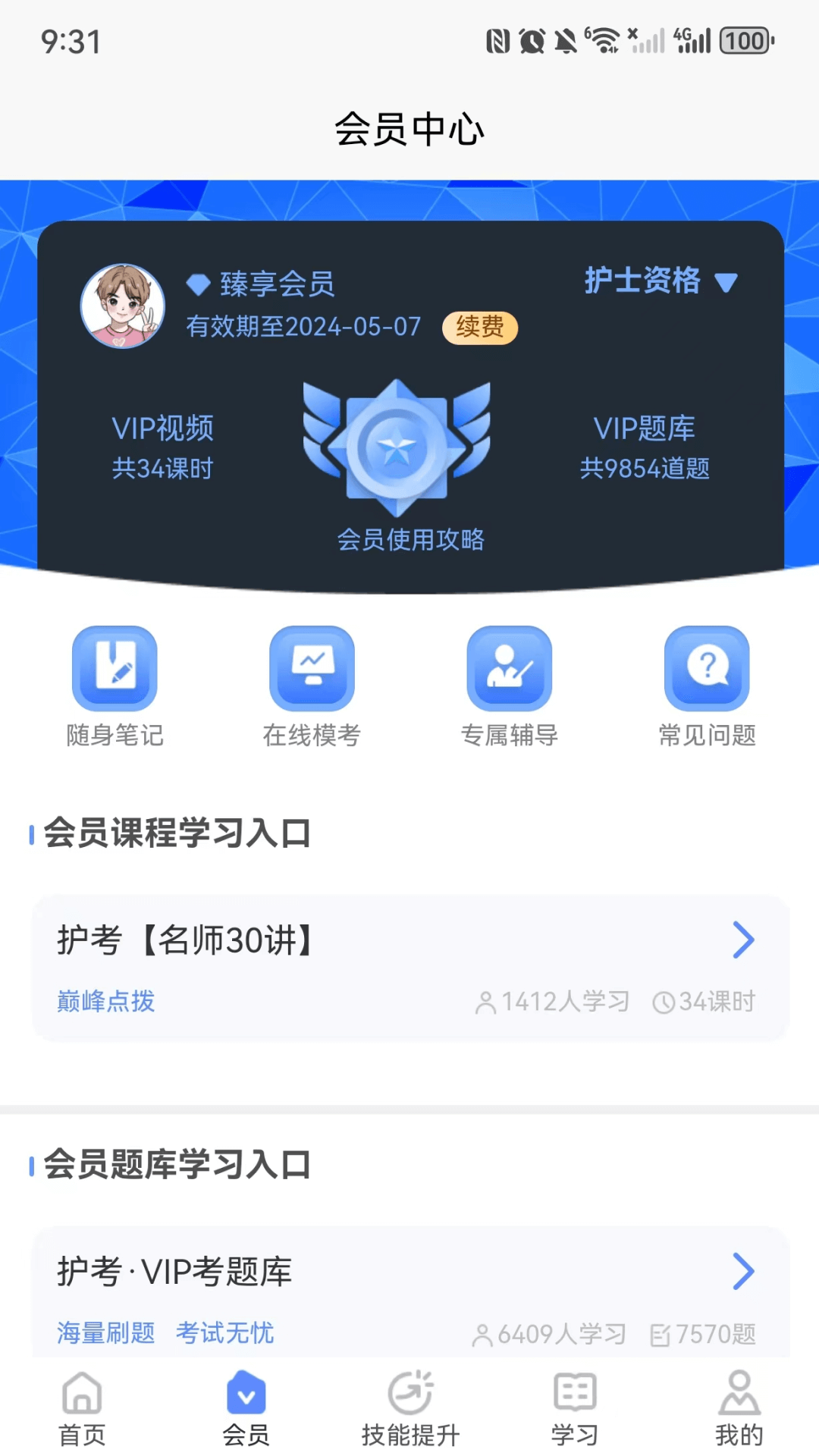The width and height of the screenshot is (819, 1456).
Task: Select the 会员 tab
Action: click(x=246, y=1409)
